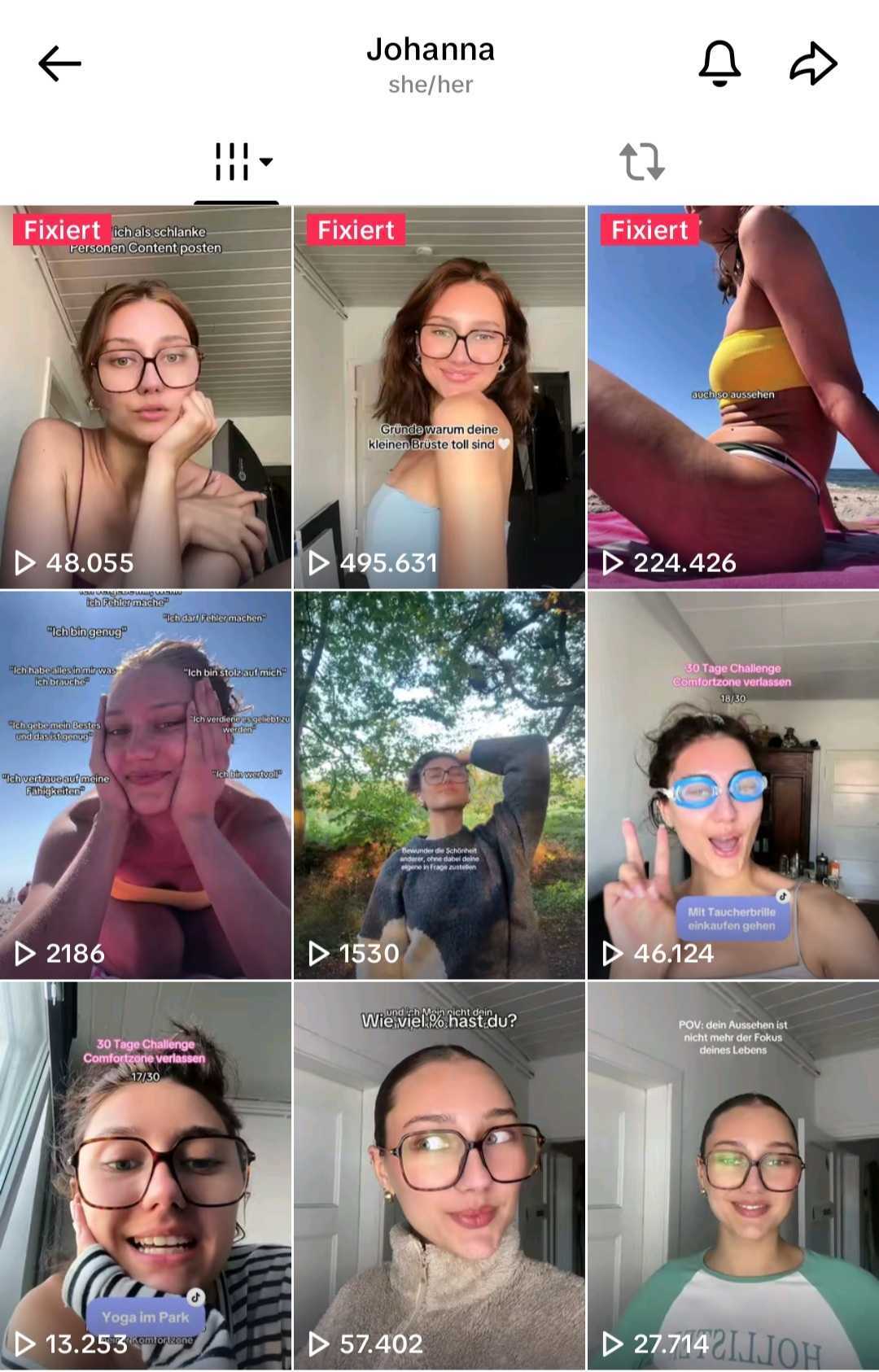
Task: Open the video with 2186 views
Action: [x=146, y=785]
